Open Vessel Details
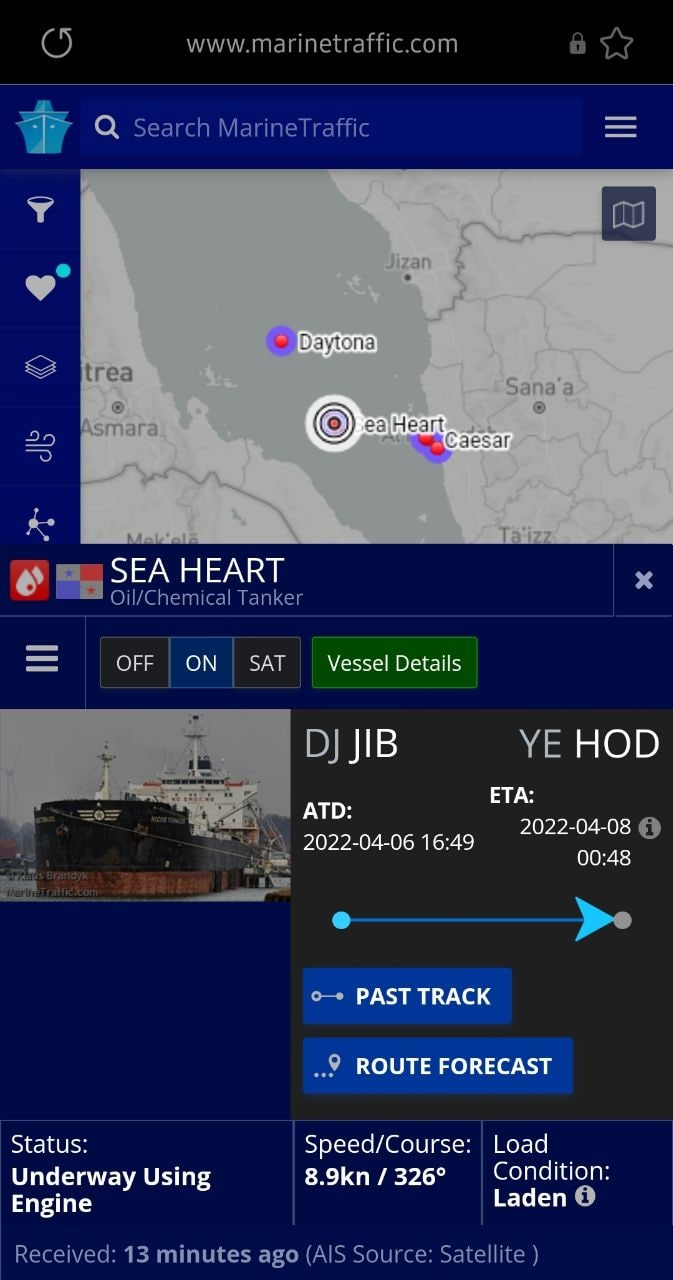This screenshot has height=1280, width=673. (x=394, y=663)
